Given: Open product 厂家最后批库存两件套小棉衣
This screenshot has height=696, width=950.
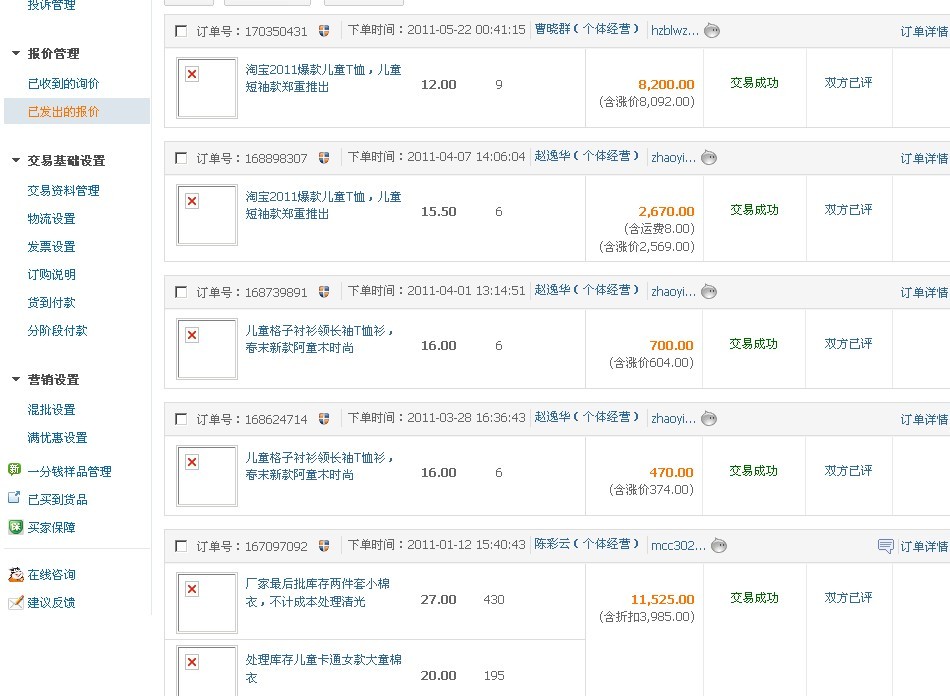Looking at the screenshot, I should [317, 592].
